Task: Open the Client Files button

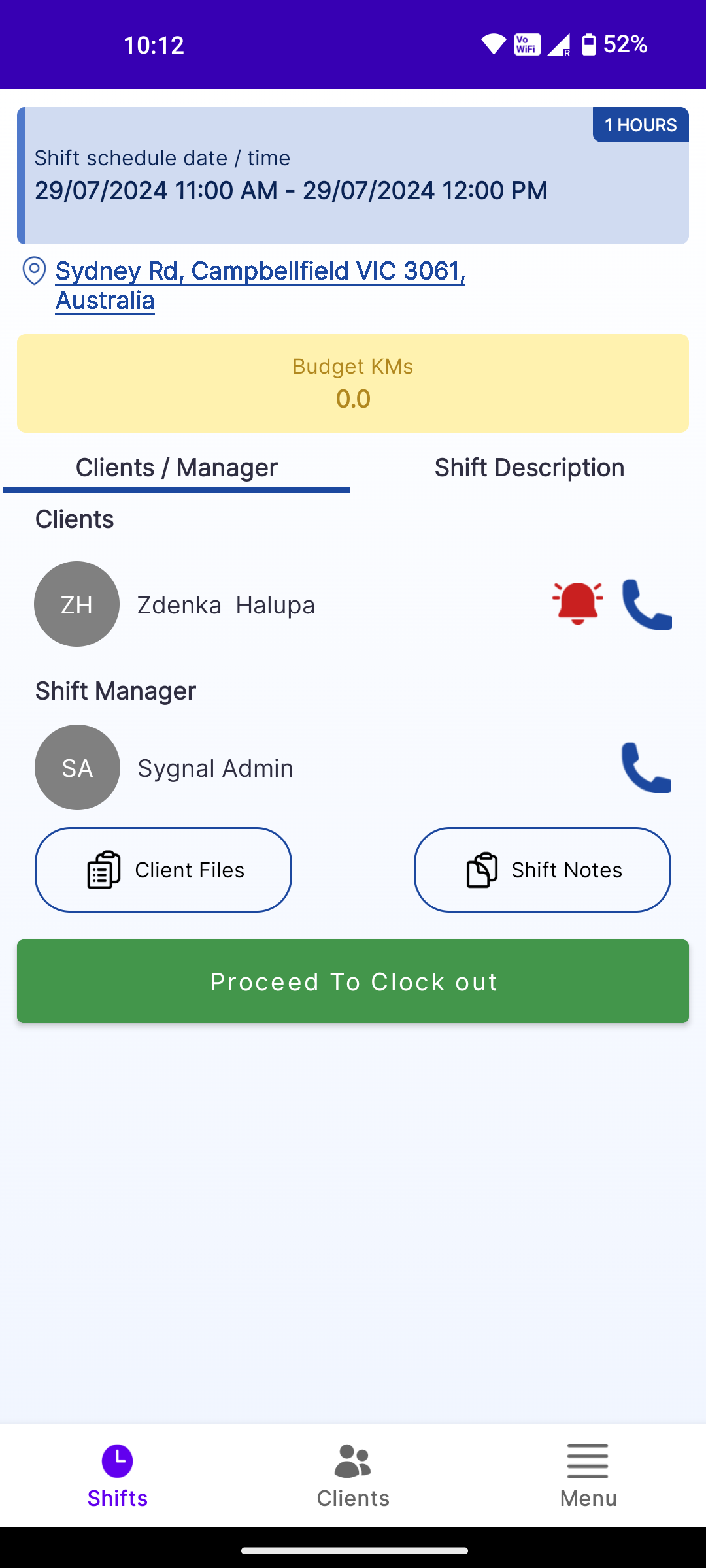Action: 163,870
